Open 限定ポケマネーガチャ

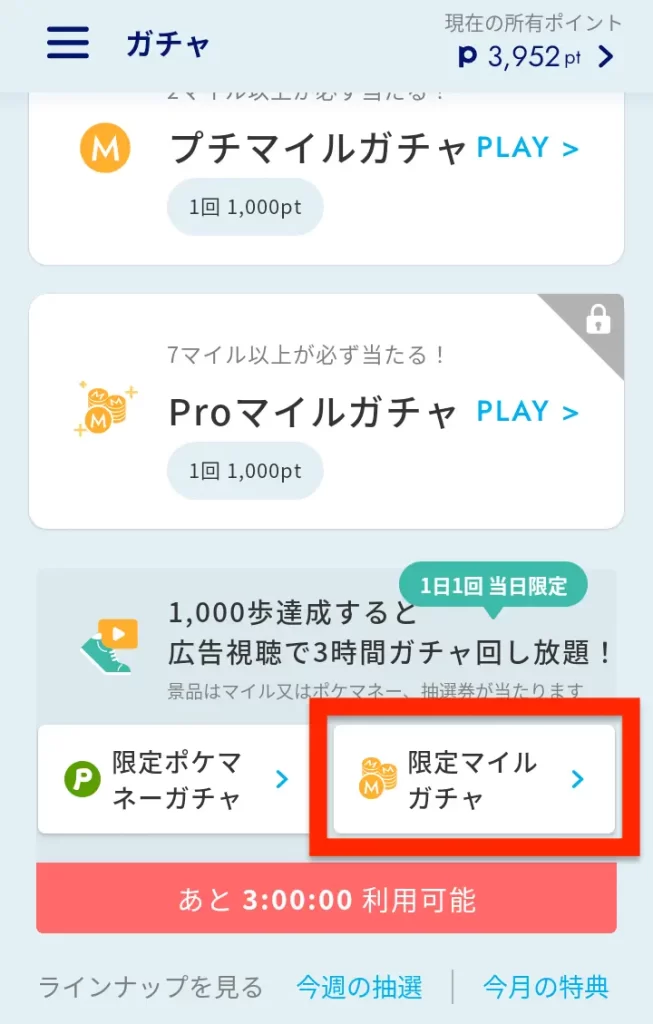click(178, 780)
